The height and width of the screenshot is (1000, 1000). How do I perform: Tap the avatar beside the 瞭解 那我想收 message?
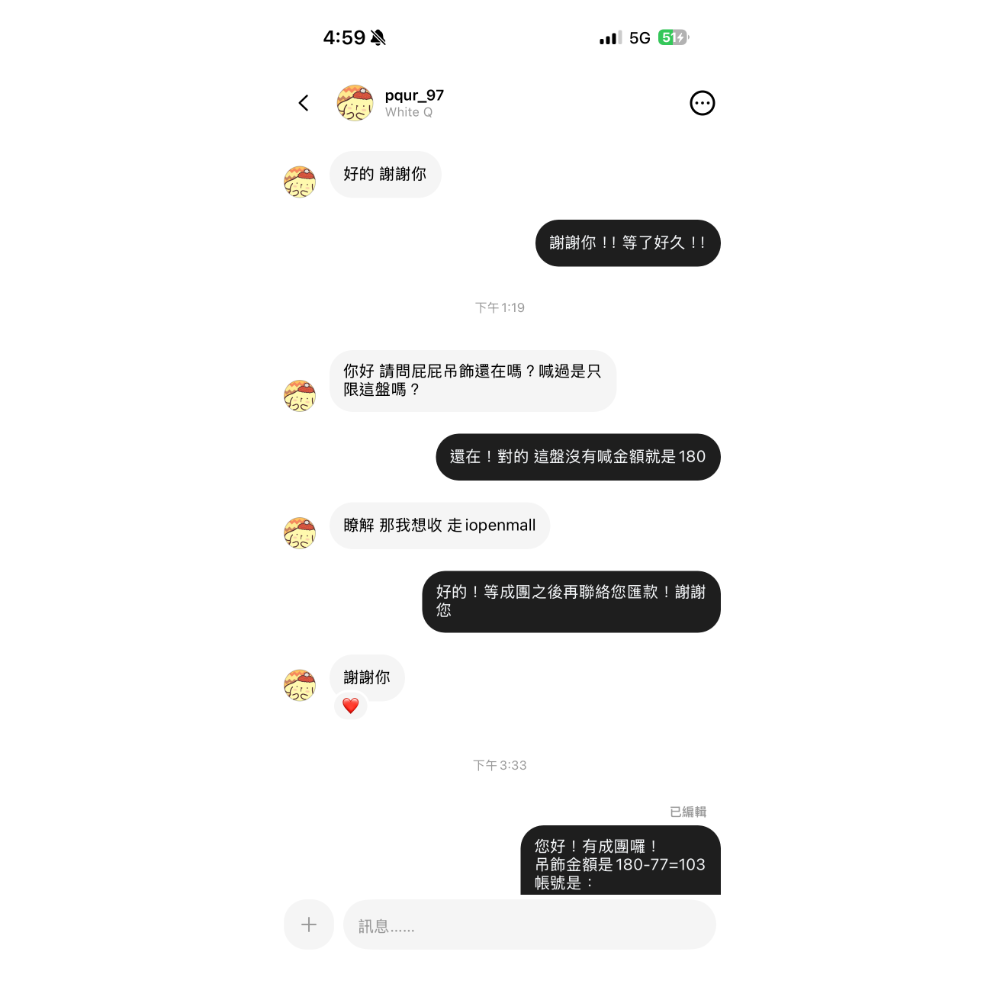click(300, 533)
